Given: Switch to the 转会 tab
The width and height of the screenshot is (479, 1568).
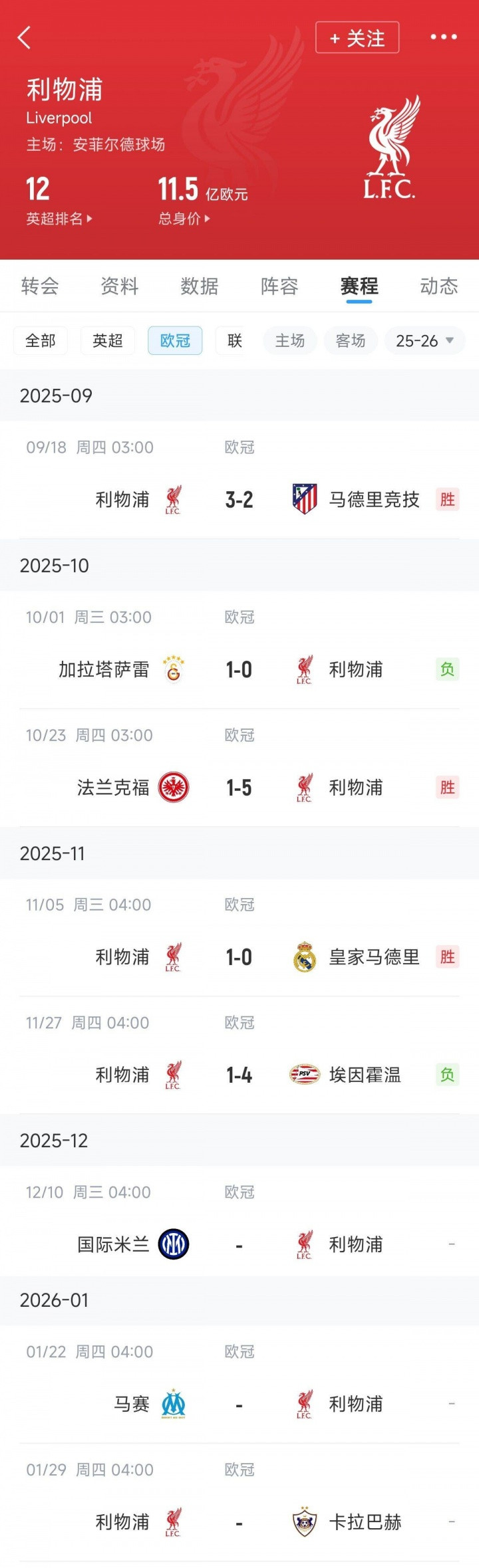Looking at the screenshot, I should [40, 286].
